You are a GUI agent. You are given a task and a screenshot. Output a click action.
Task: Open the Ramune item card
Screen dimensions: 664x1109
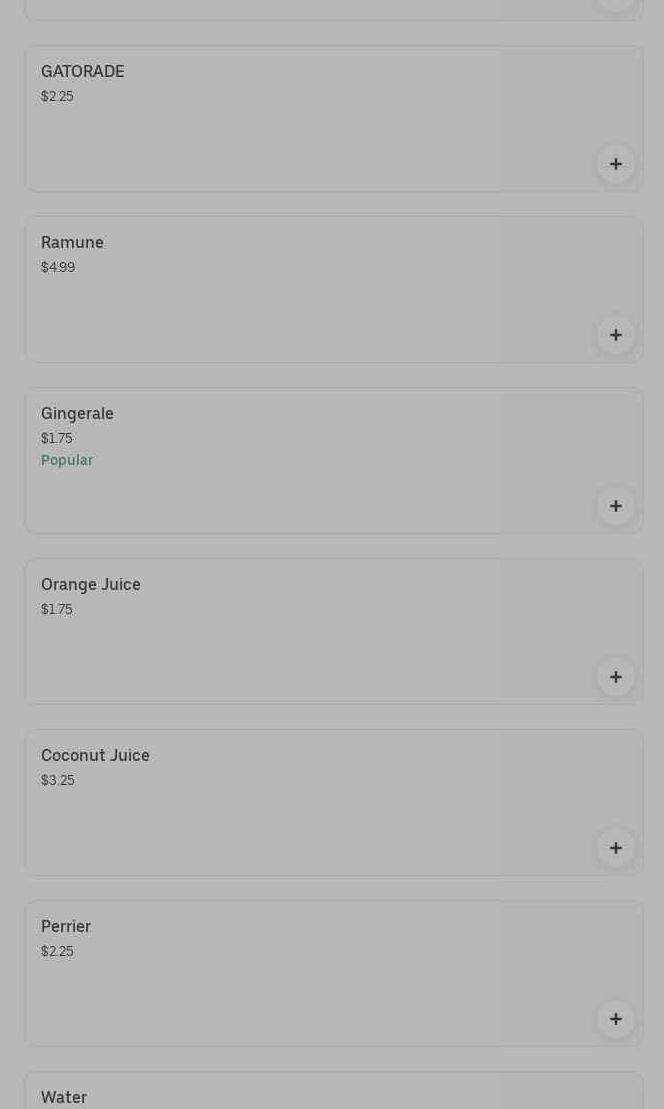coord(262,289)
